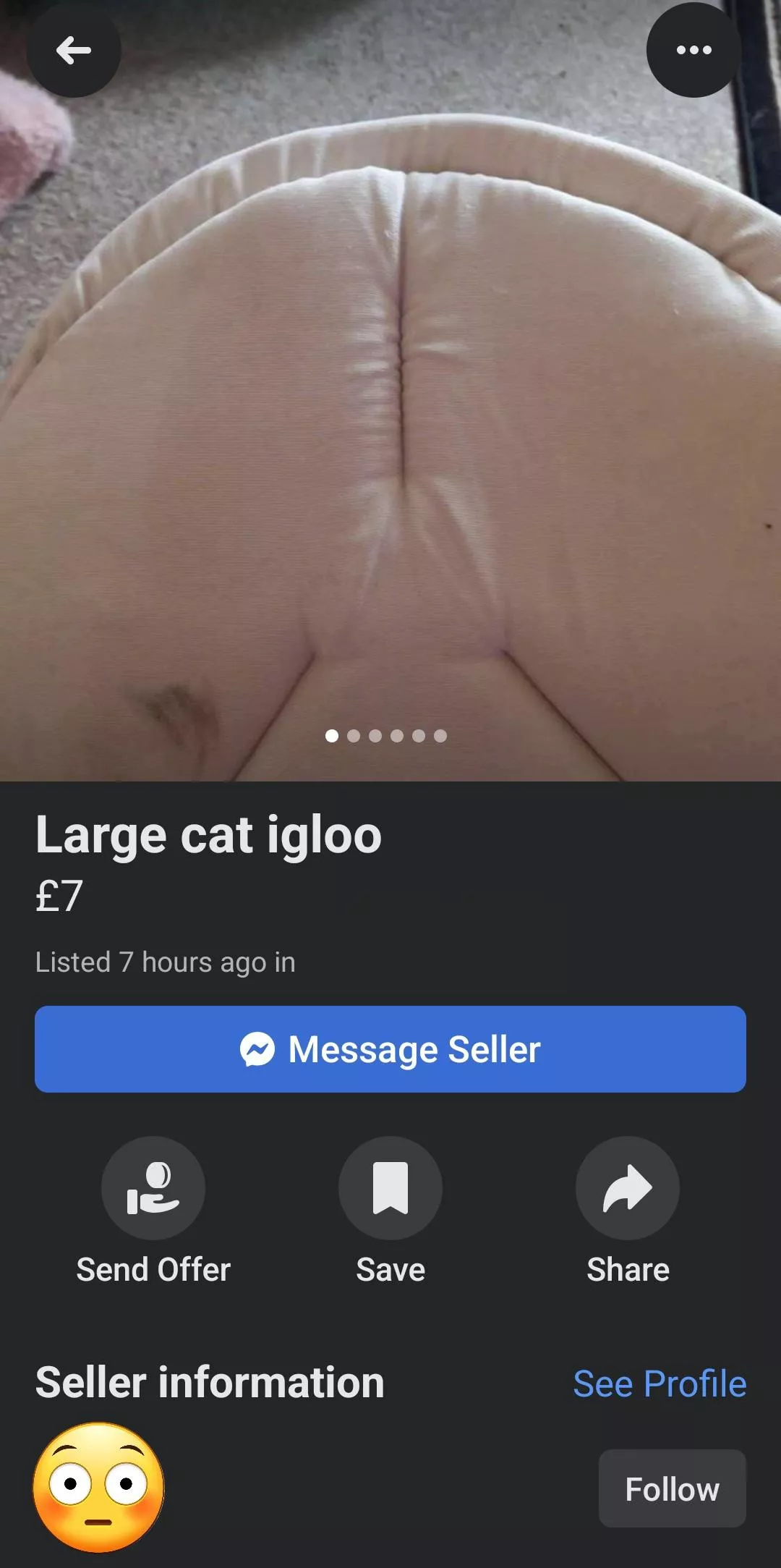Go back using the arrow icon
Screen dimensions: 781x1568
click(x=74, y=51)
